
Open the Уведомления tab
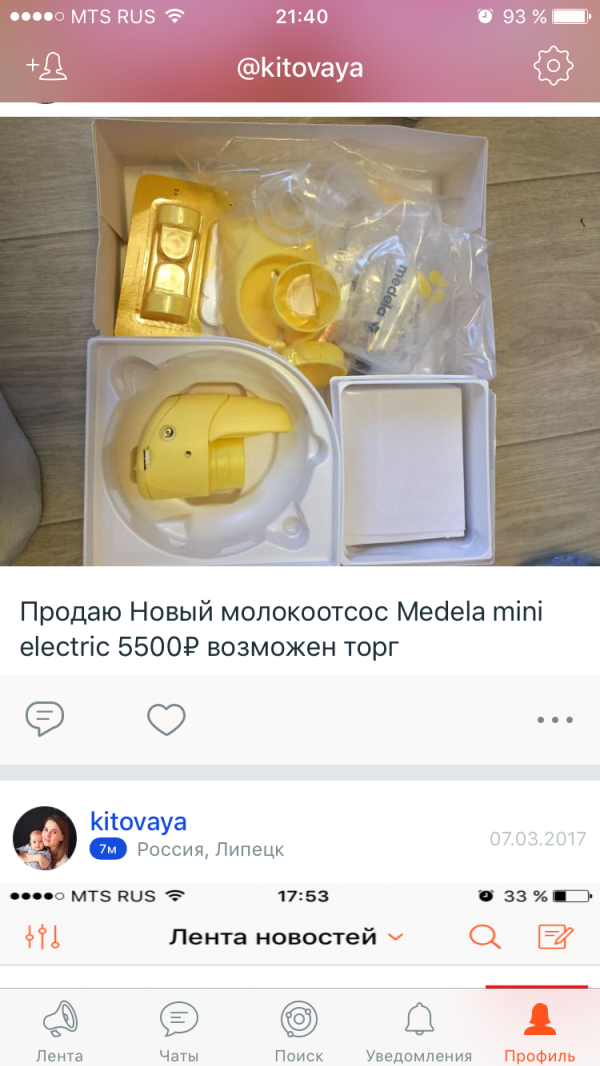pyautogui.click(x=419, y=1030)
